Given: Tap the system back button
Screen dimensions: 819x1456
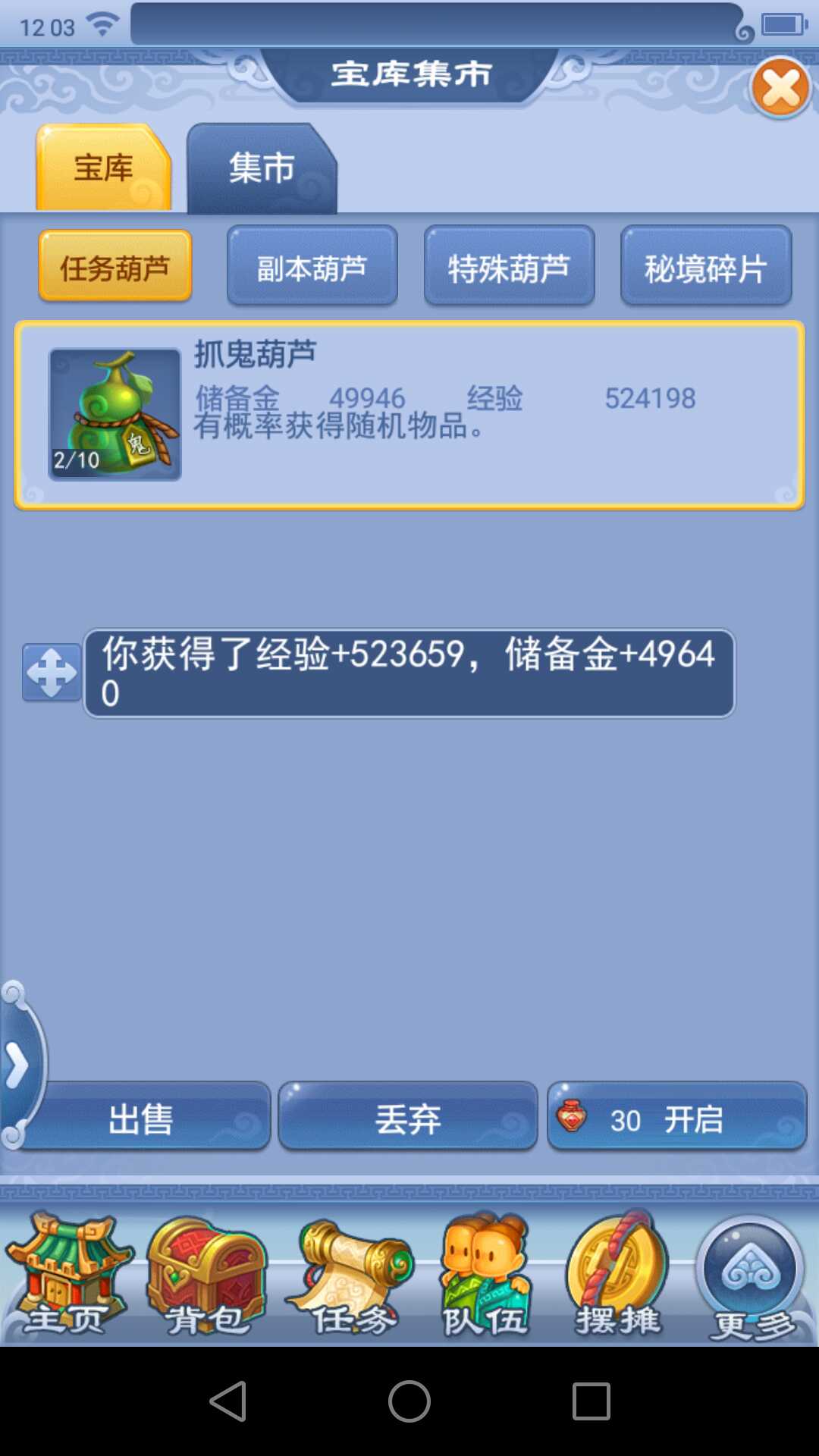Looking at the screenshot, I should tap(227, 1400).
